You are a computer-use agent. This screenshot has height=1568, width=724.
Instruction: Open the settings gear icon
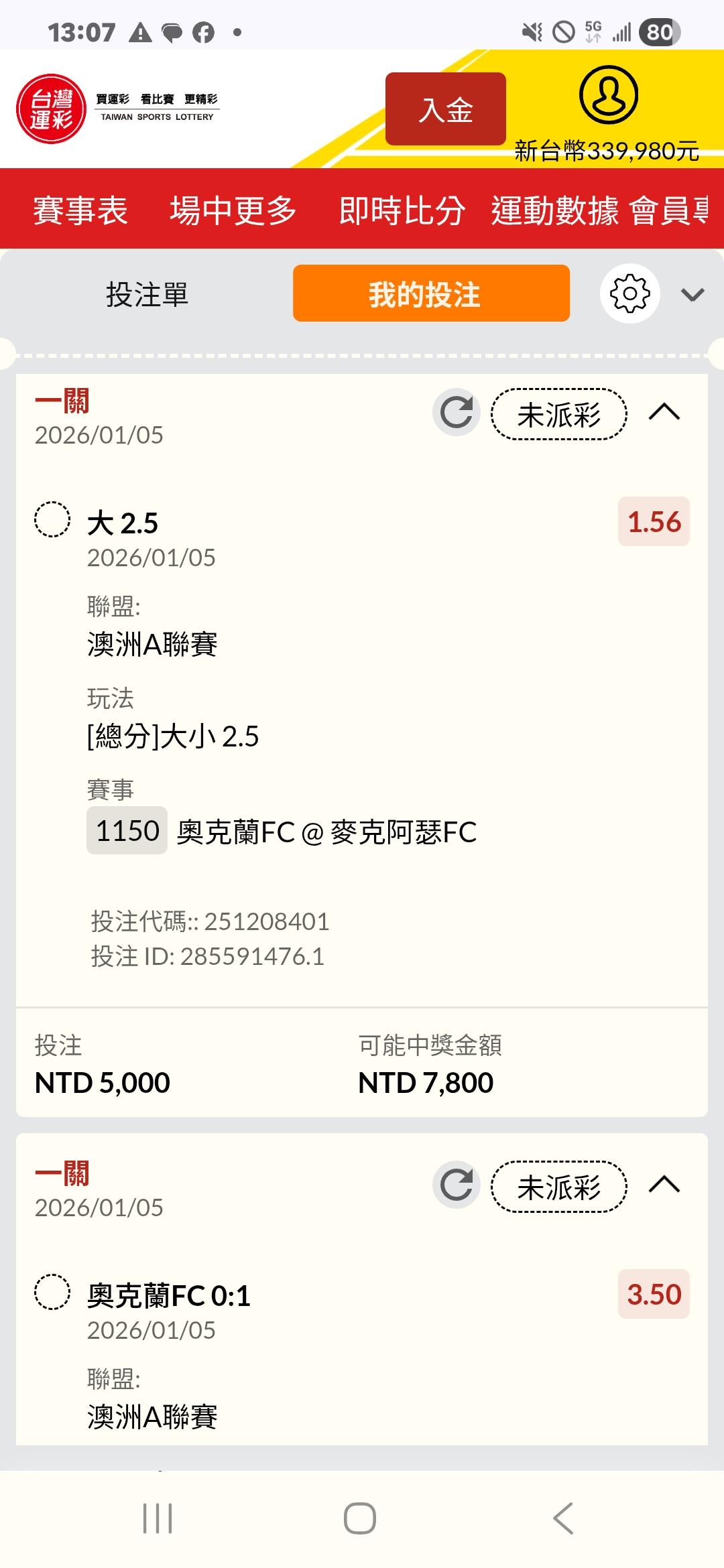(629, 293)
